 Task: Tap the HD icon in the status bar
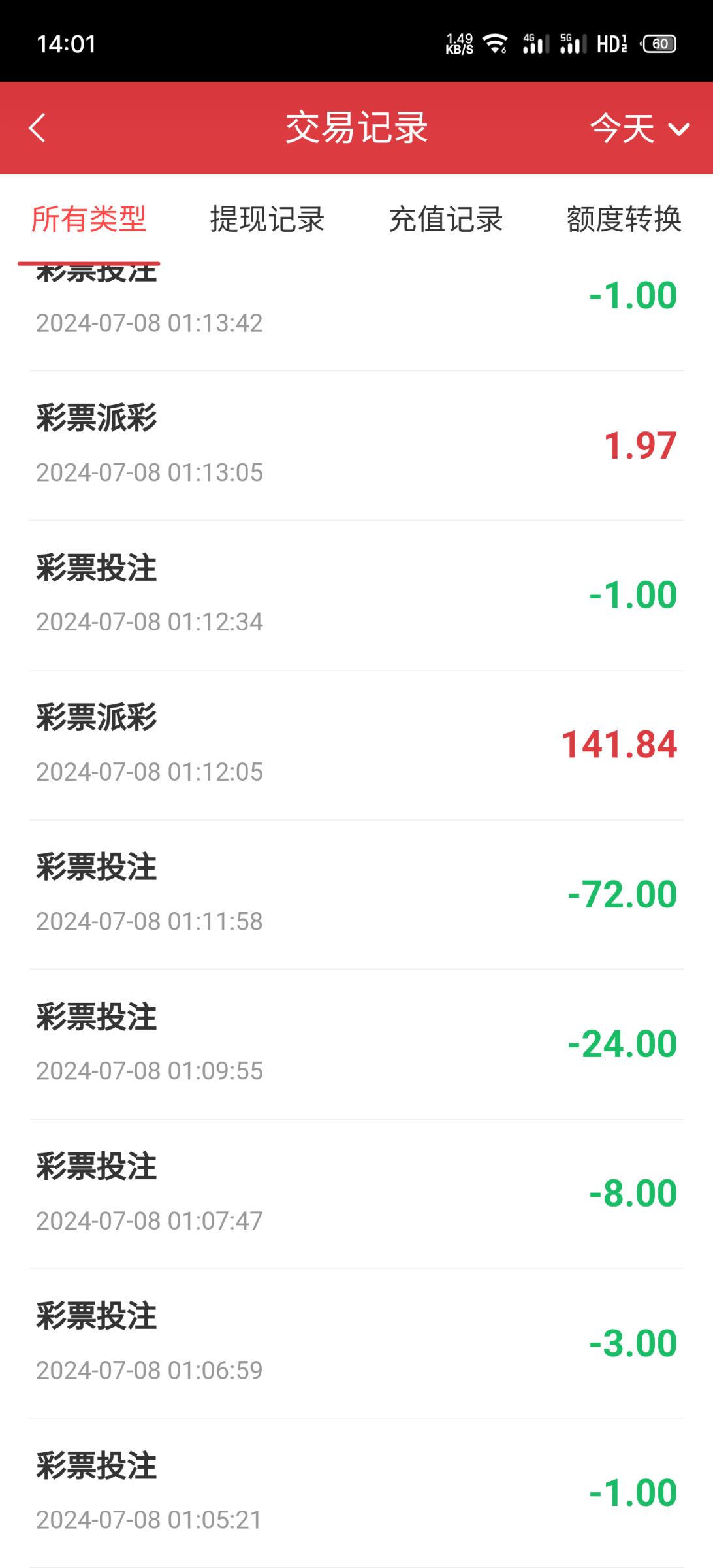[610, 43]
